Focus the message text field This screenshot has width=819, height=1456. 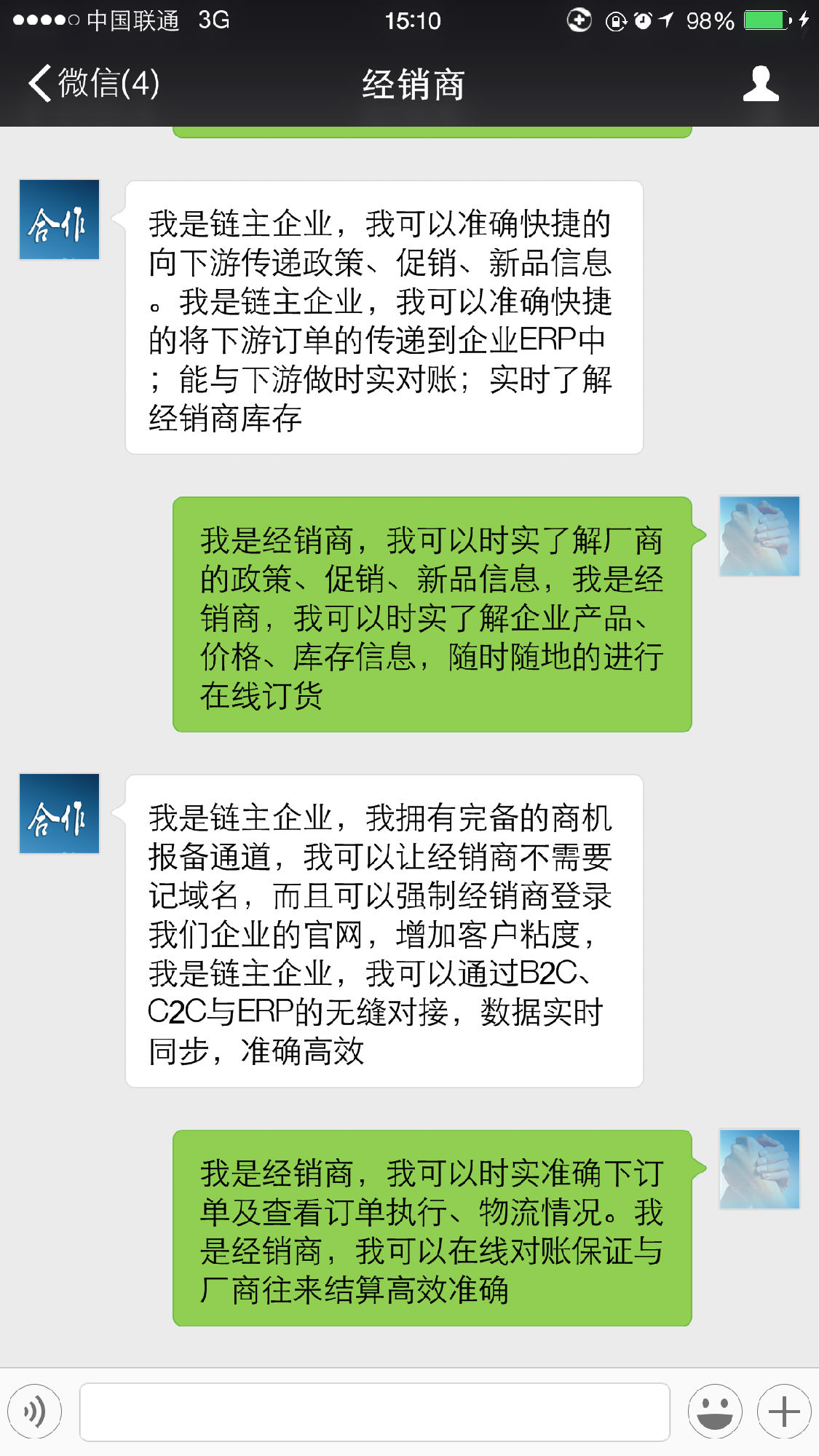(x=374, y=1412)
